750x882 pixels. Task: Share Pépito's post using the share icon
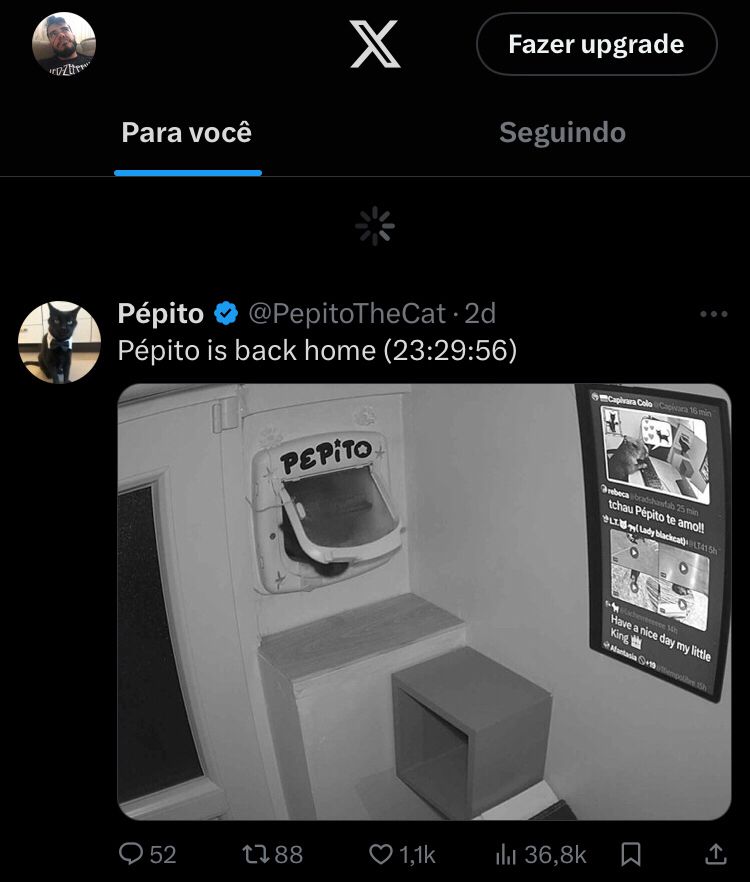coord(716,854)
